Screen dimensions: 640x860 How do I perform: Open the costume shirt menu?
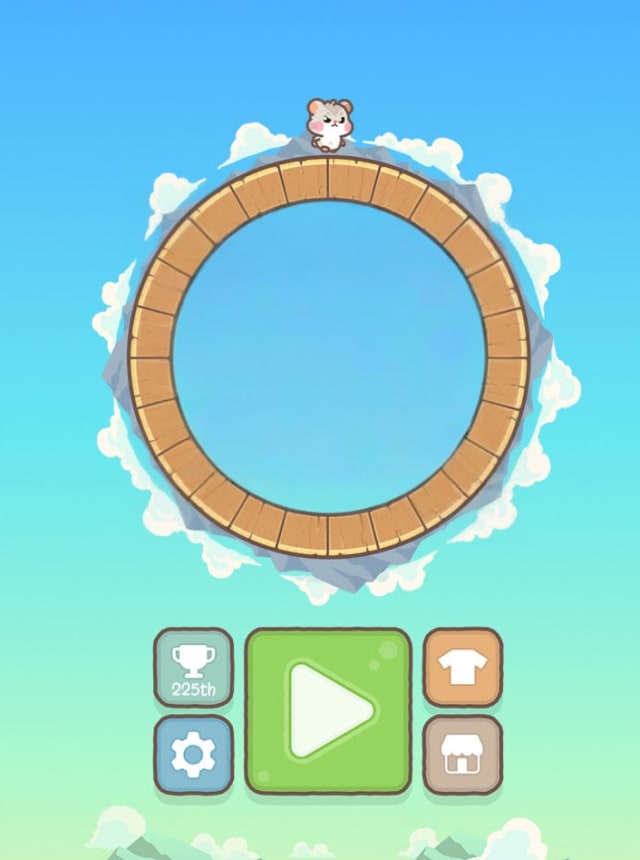pyautogui.click(x=462, y=667)
